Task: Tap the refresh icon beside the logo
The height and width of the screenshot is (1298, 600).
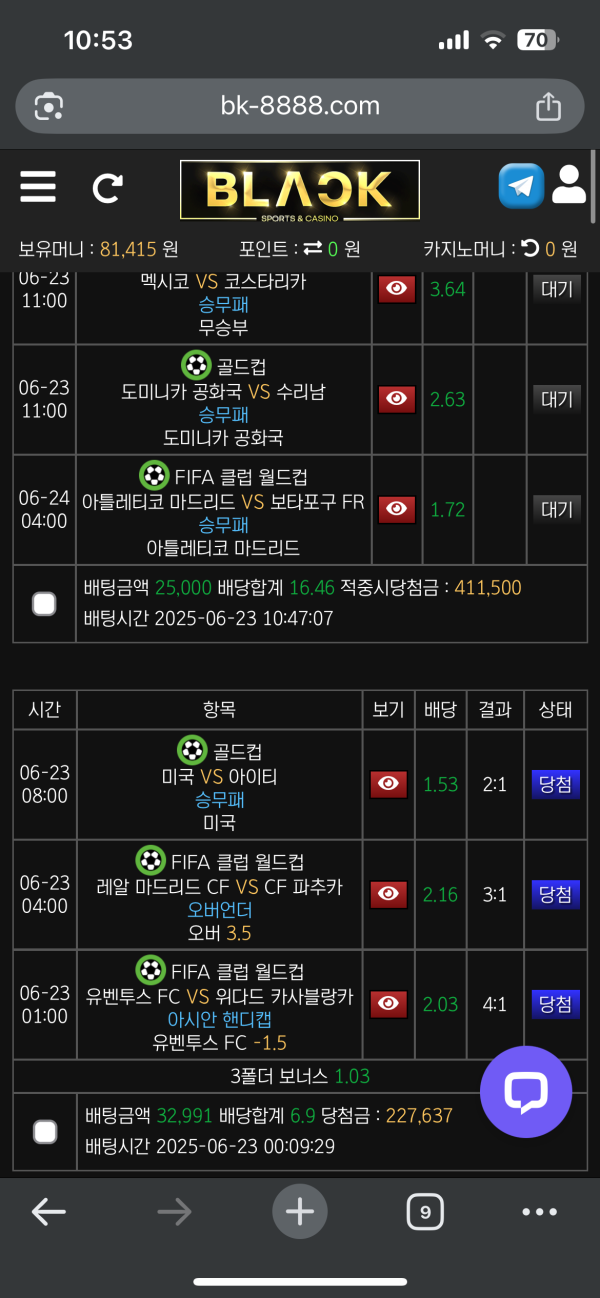Action: point(107,188)
